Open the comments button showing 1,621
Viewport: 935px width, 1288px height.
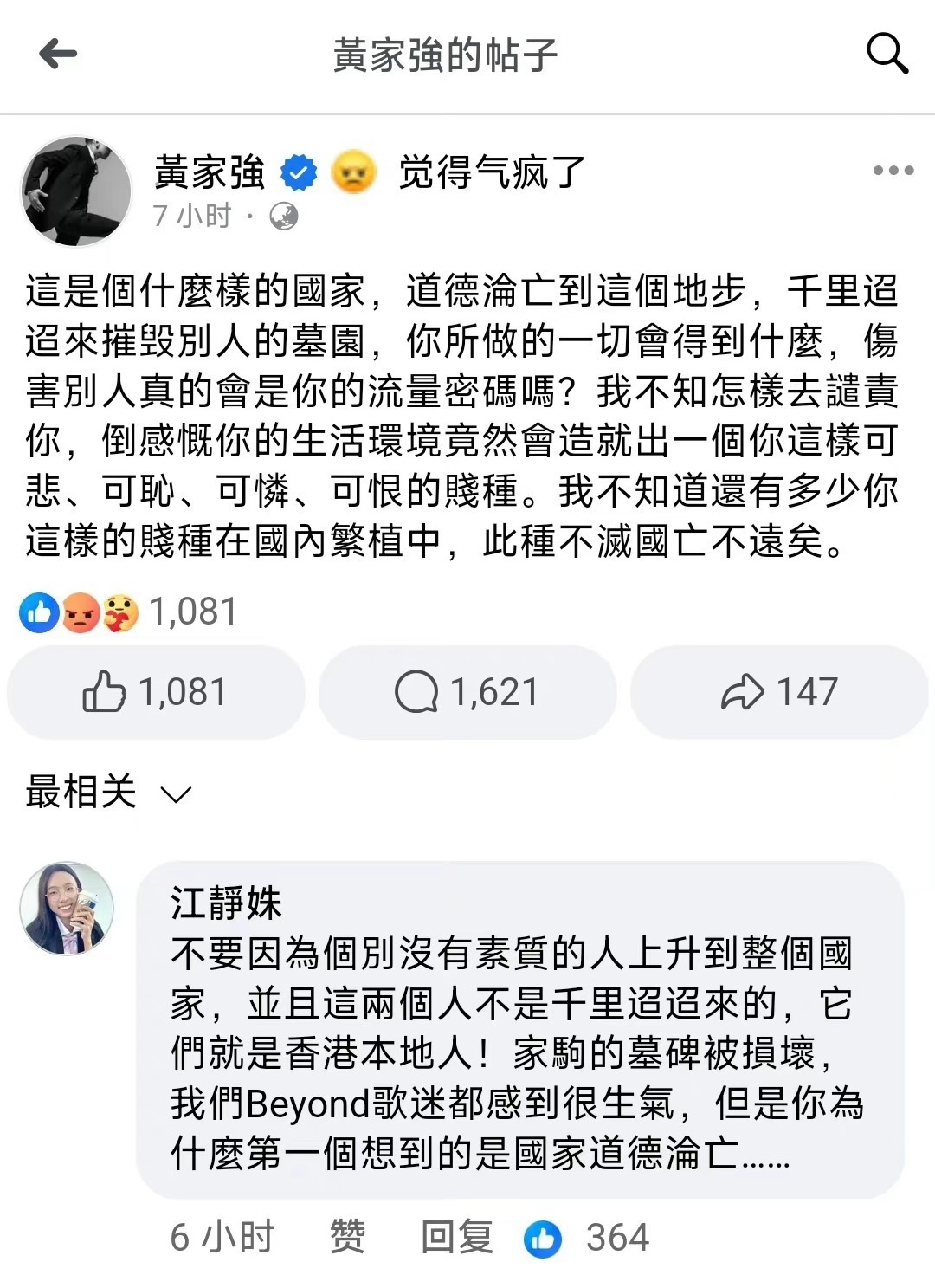pyautogui.click(x=467, y=692)
